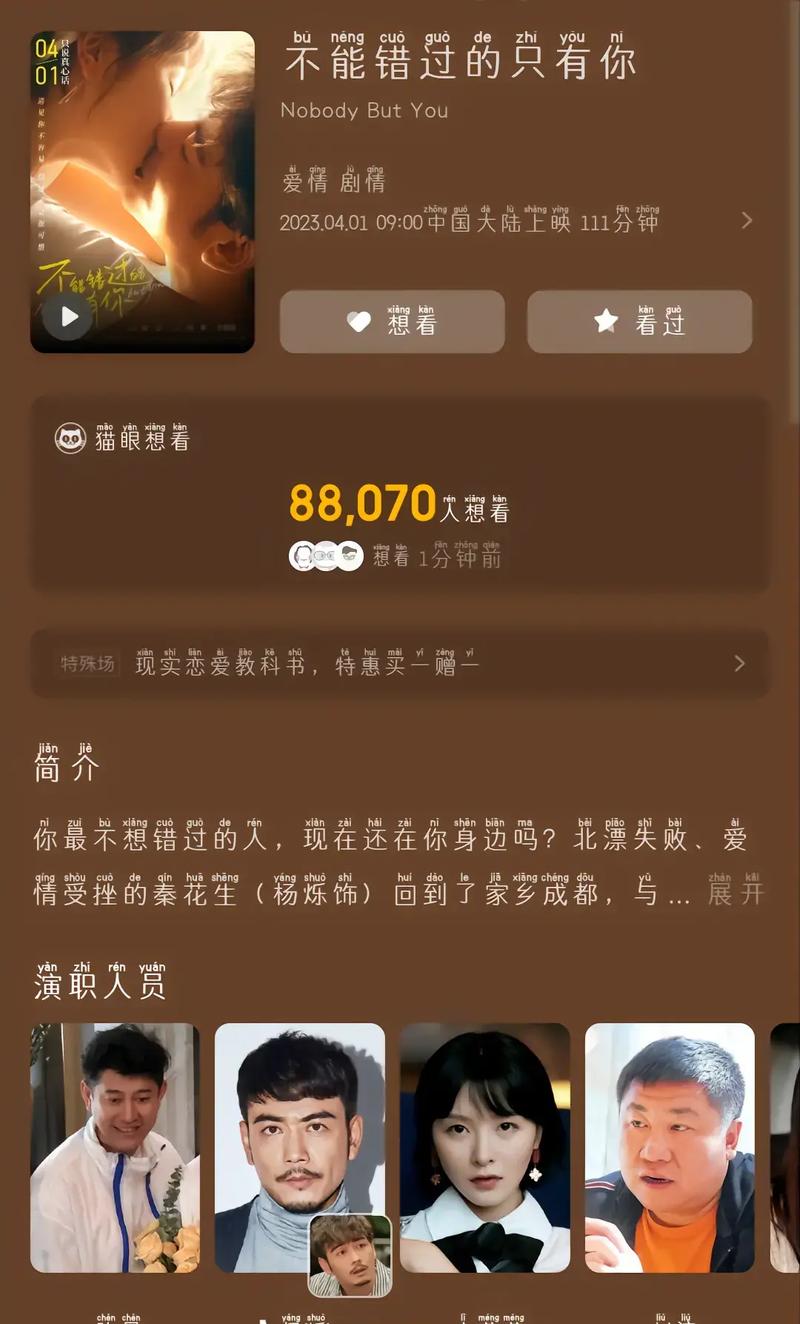Mark the movie as 想看
The width and height of the screenshot is (800, 1324).
coord(392,321)
